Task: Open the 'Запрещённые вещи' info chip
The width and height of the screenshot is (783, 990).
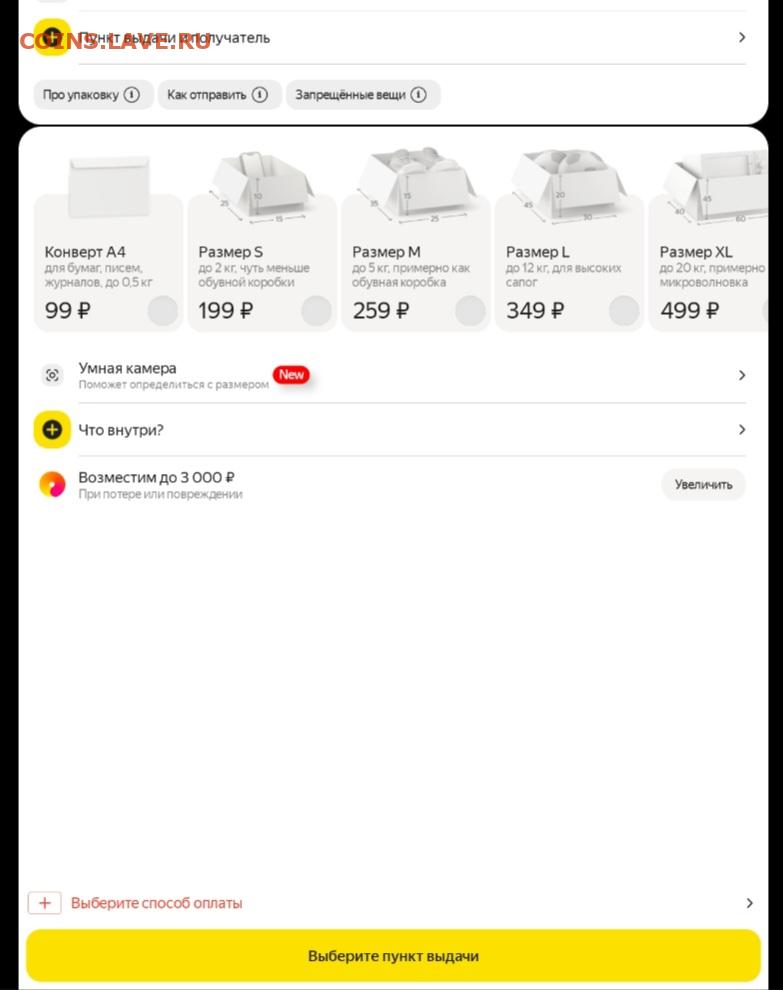Action: 362,95
